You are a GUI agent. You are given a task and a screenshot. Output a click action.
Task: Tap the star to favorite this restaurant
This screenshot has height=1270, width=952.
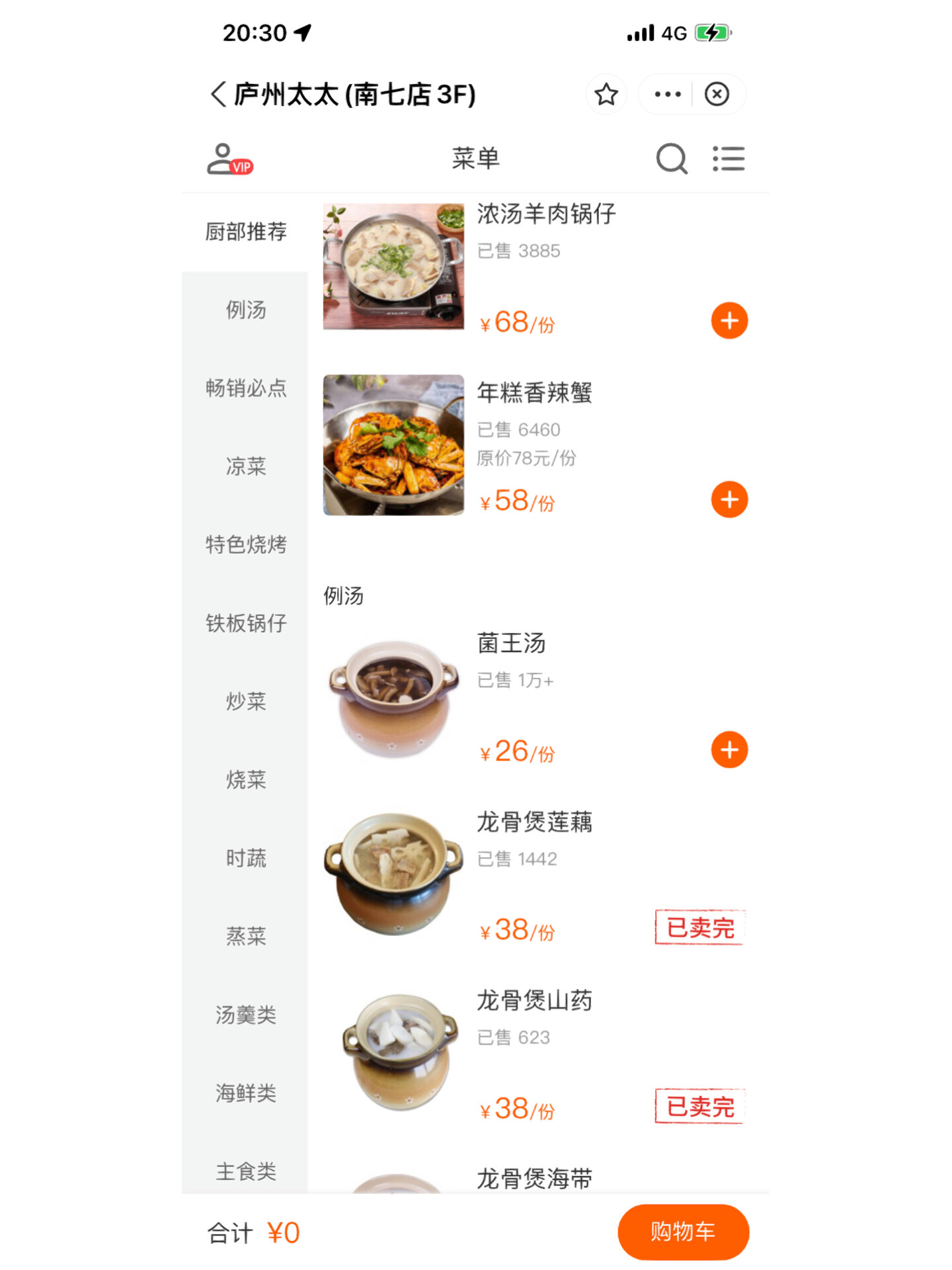[606, 94]
